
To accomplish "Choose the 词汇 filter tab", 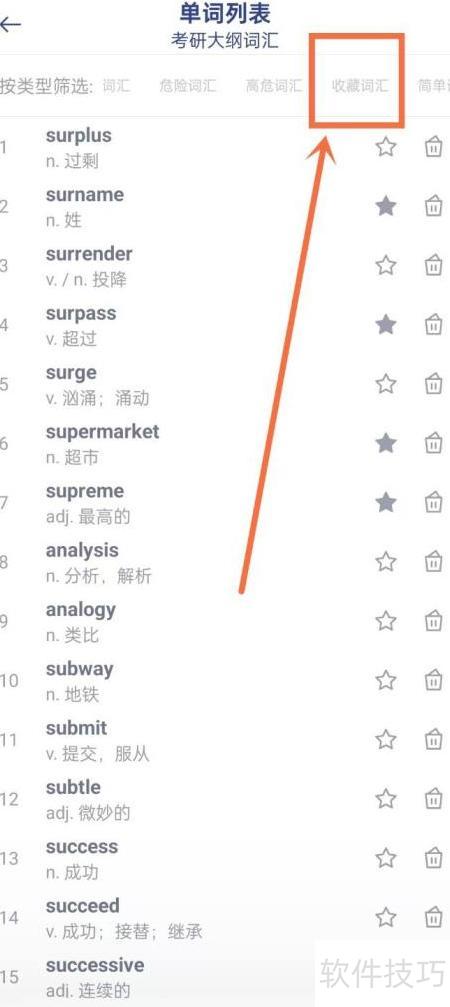I will click(116, 85).
